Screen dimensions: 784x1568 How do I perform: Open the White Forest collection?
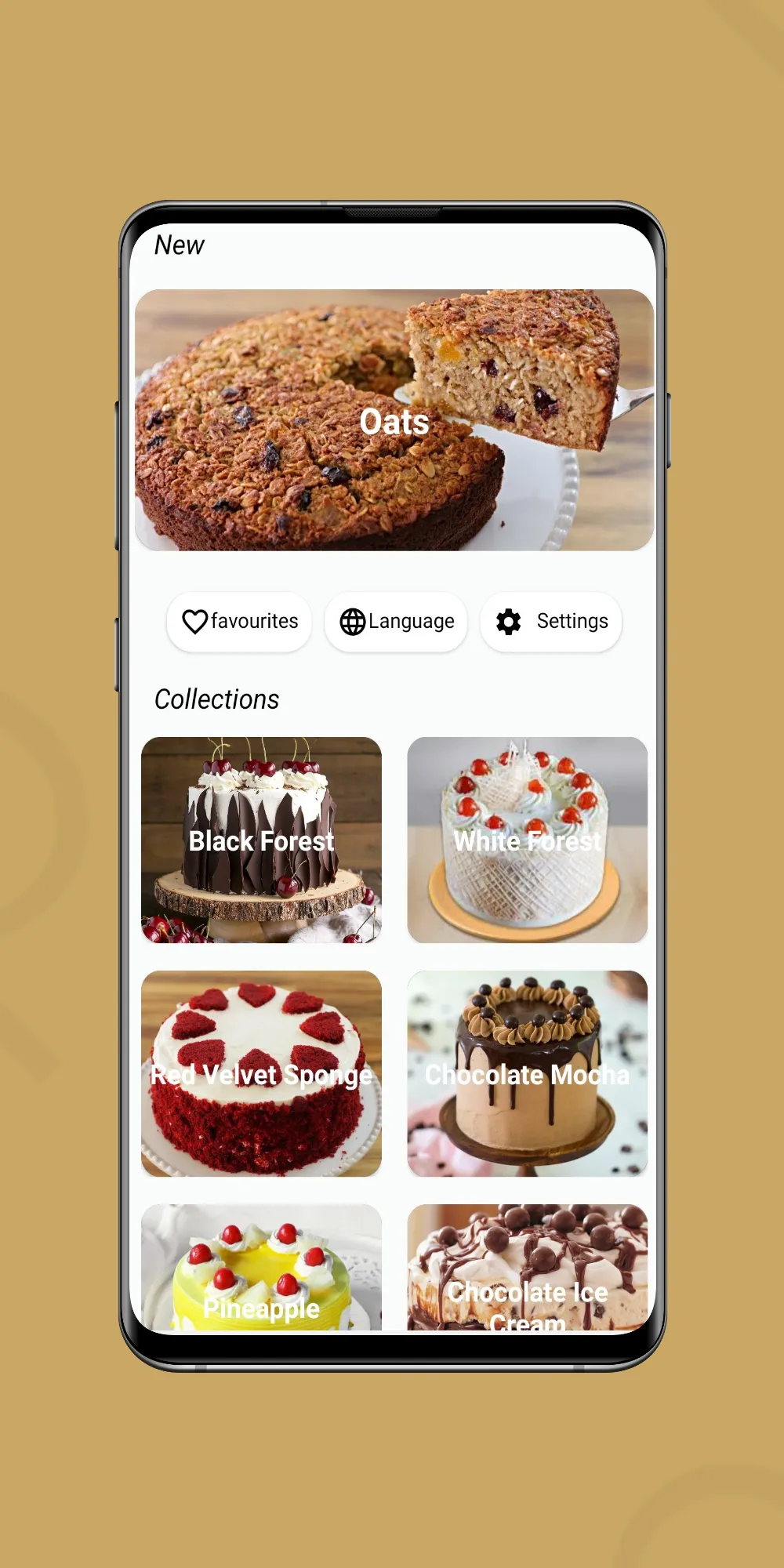pyautogui.click(x=528, y=840)
